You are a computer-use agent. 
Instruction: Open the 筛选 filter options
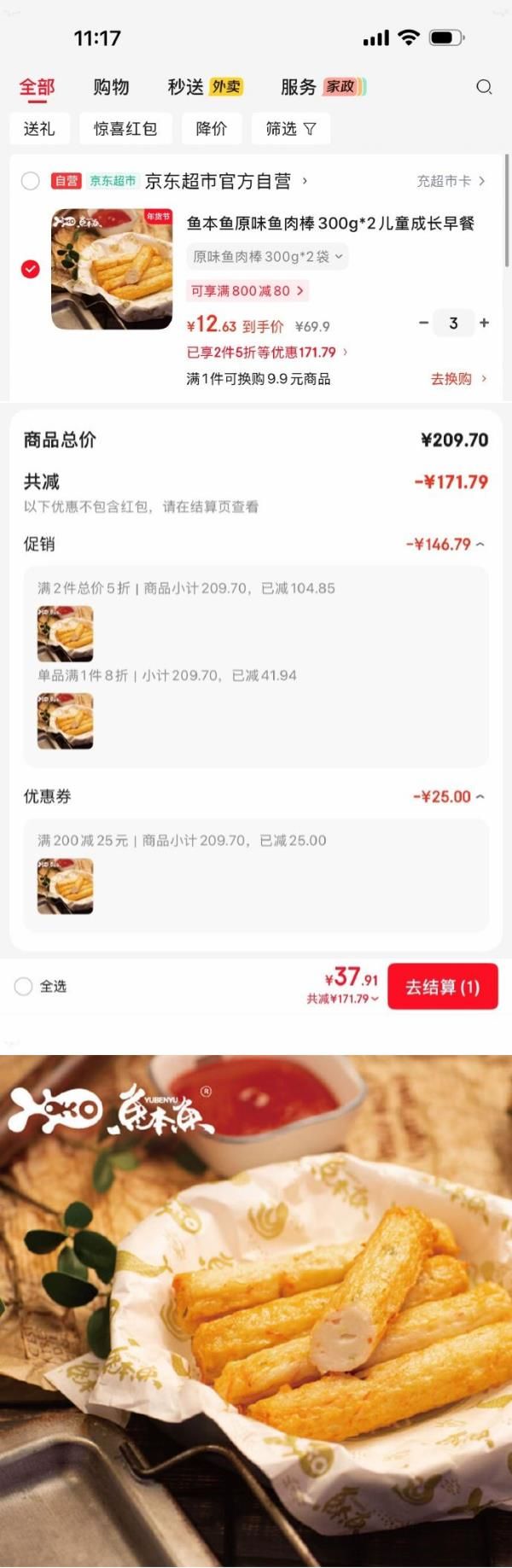(x=290, y=129)
